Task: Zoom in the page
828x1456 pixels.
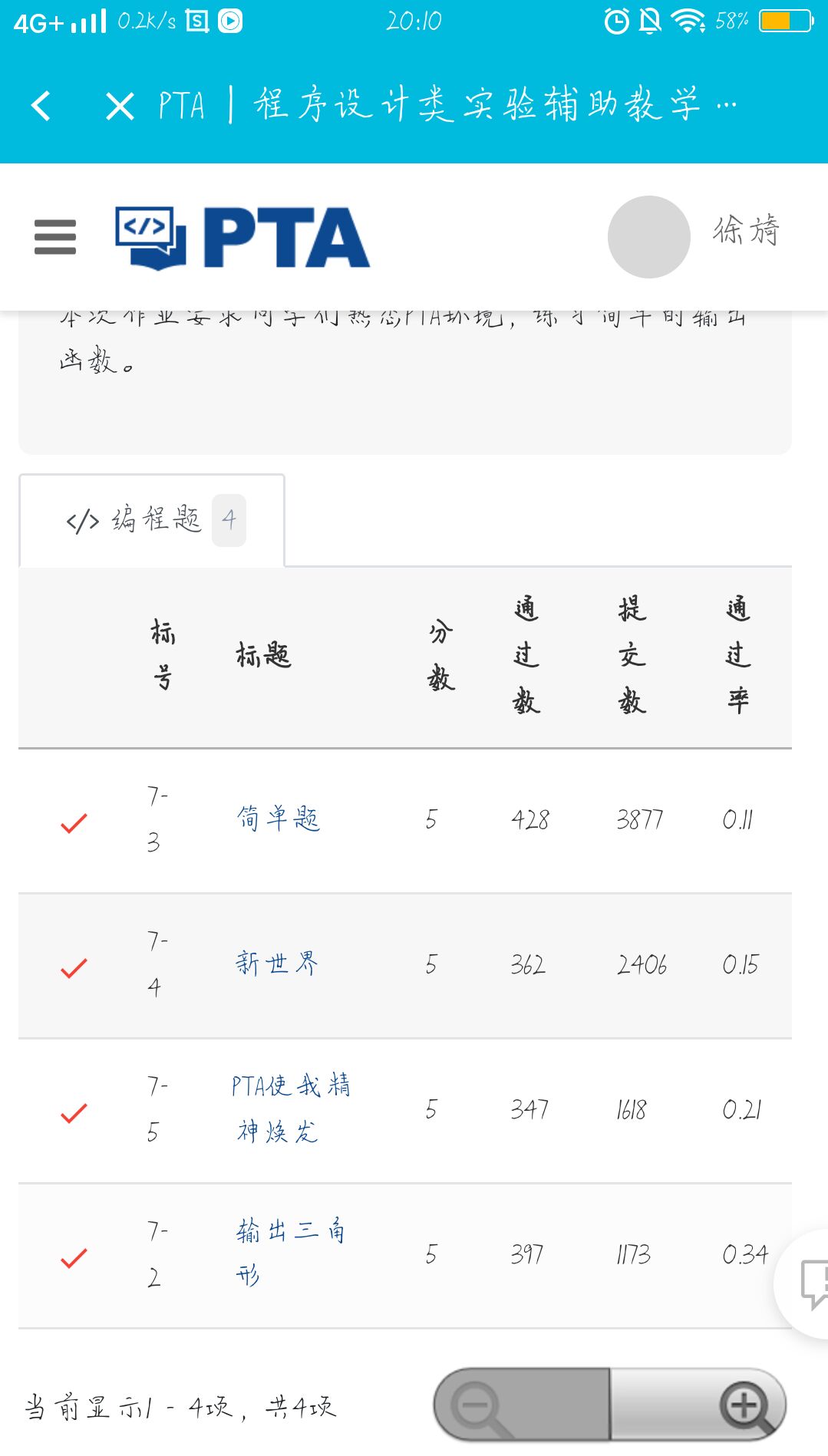Action: (x=744, y=1406)
